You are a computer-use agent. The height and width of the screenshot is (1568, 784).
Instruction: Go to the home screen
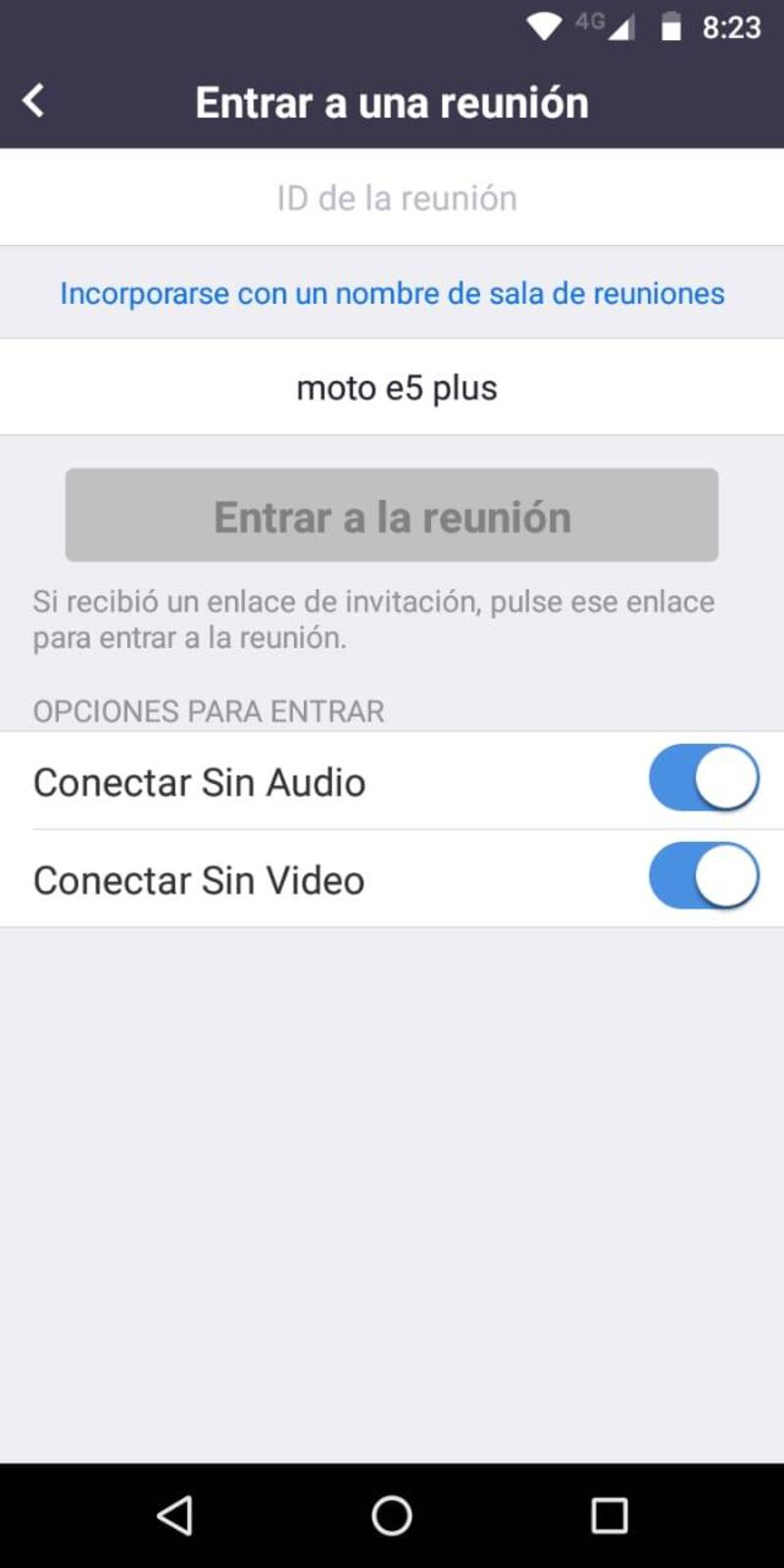392,1515
